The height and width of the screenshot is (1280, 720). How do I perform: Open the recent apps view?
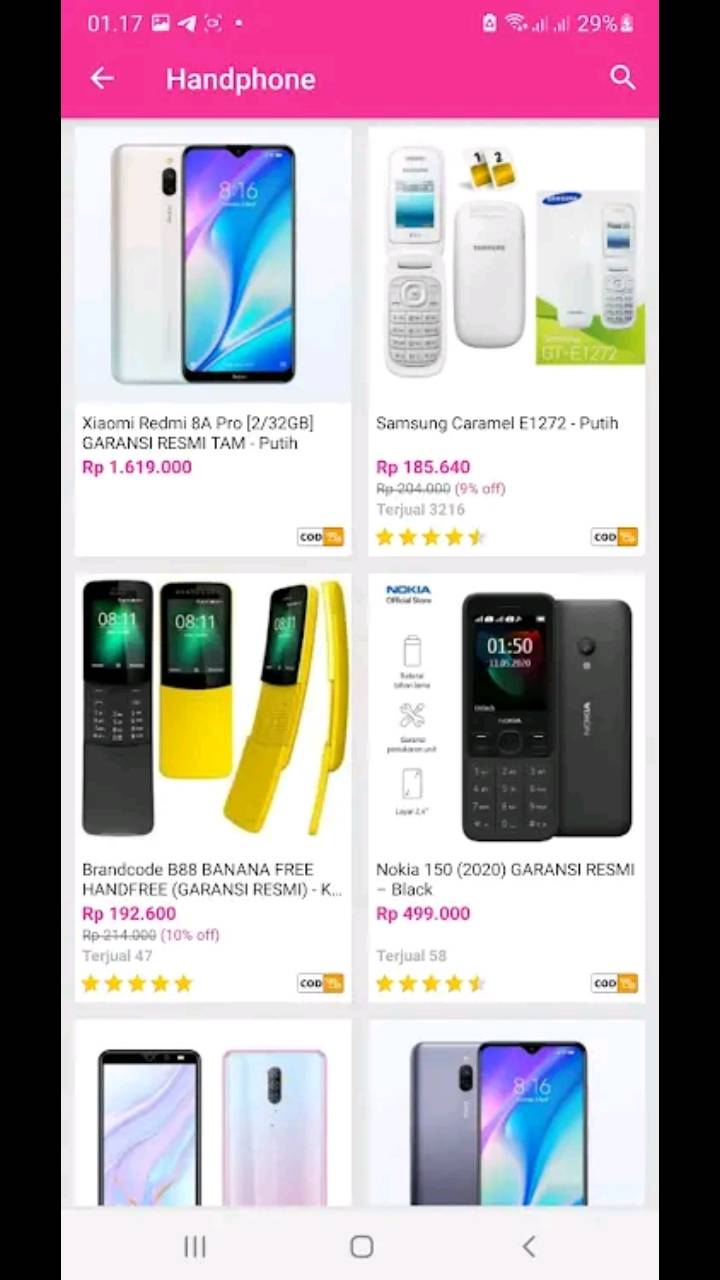tap(194, 1246)
